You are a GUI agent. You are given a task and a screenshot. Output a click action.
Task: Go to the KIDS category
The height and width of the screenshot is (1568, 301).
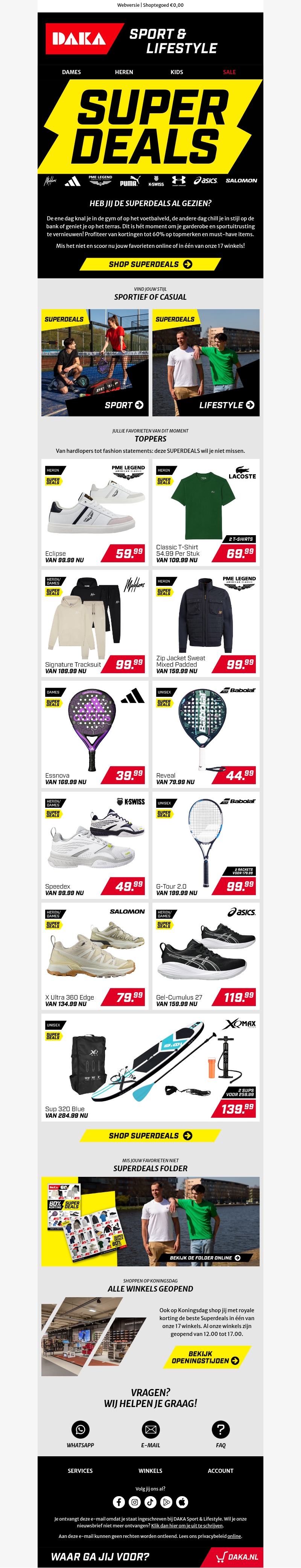click(177, 72)
